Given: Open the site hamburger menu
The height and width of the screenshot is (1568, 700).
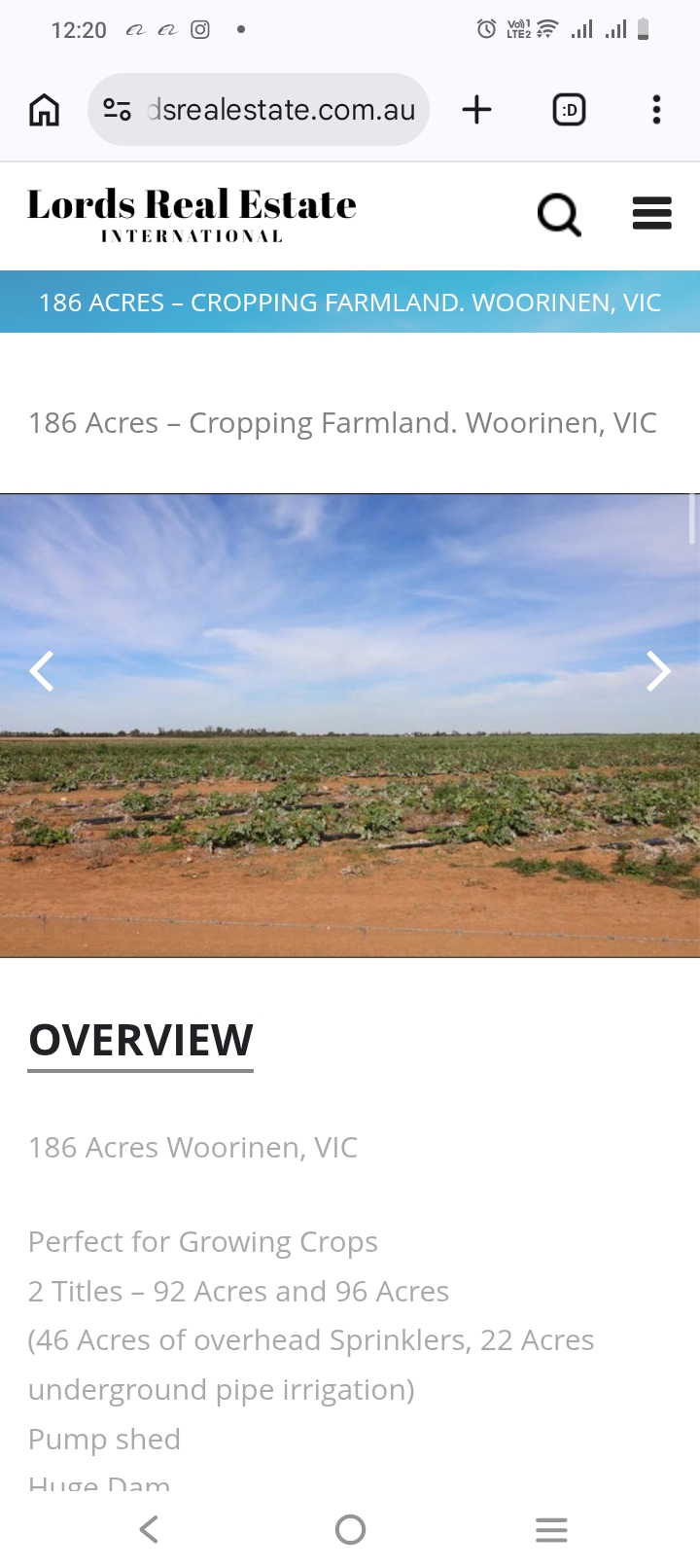Looking at the screenshot, I should click(651, 213).
